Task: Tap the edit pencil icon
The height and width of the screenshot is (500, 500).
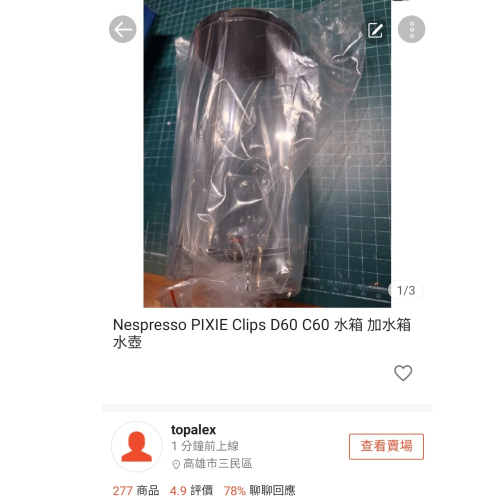Action: click(375, 30)
